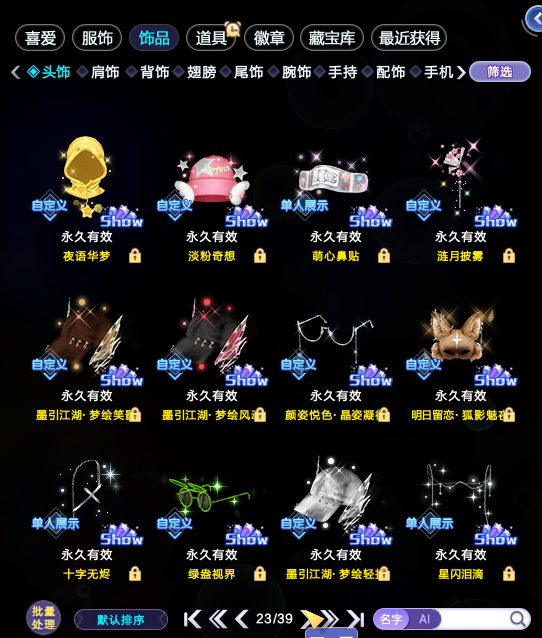Go to the 藏宝库 tab
542x638 pixels.
point(332,38)
